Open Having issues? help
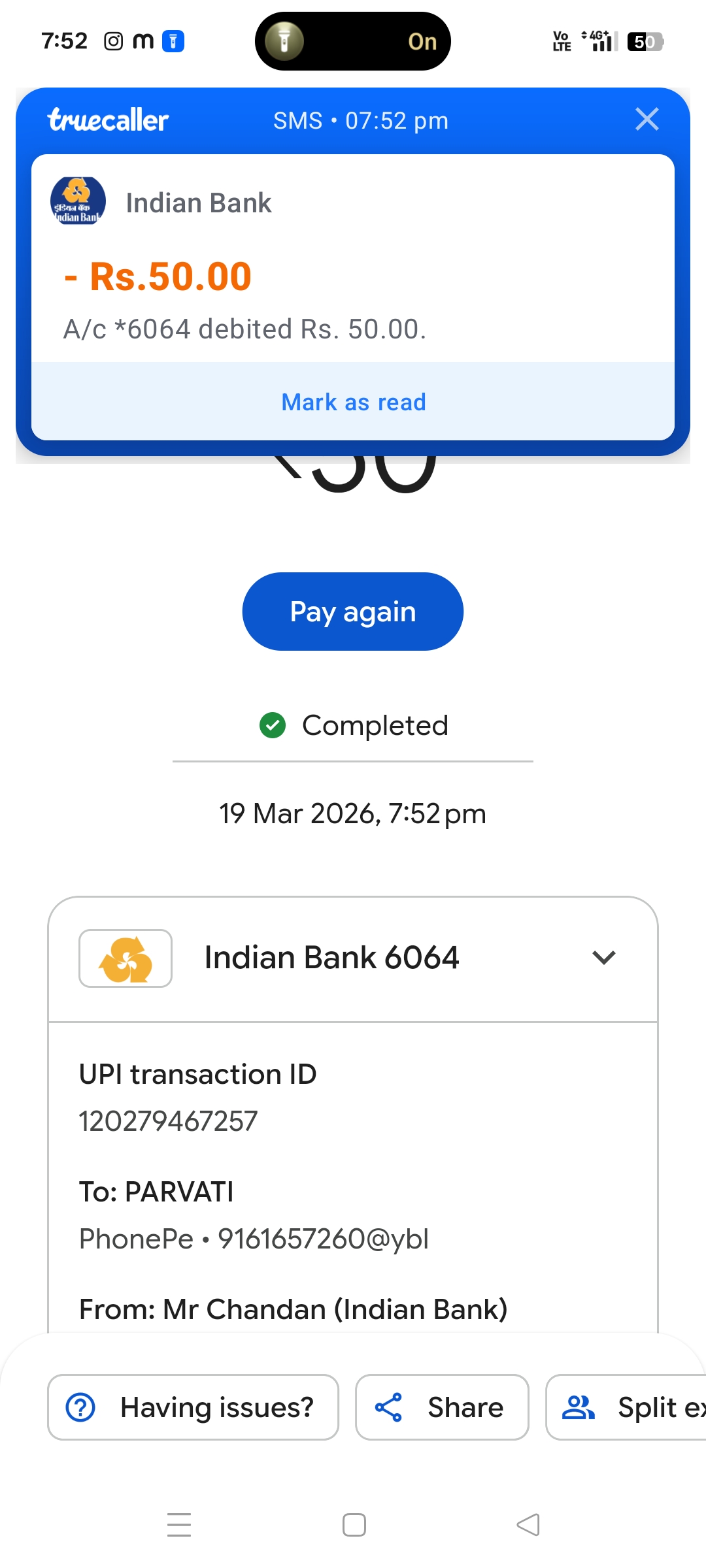Screen dimensions: 706x1568 click(x=193, y=1407)
